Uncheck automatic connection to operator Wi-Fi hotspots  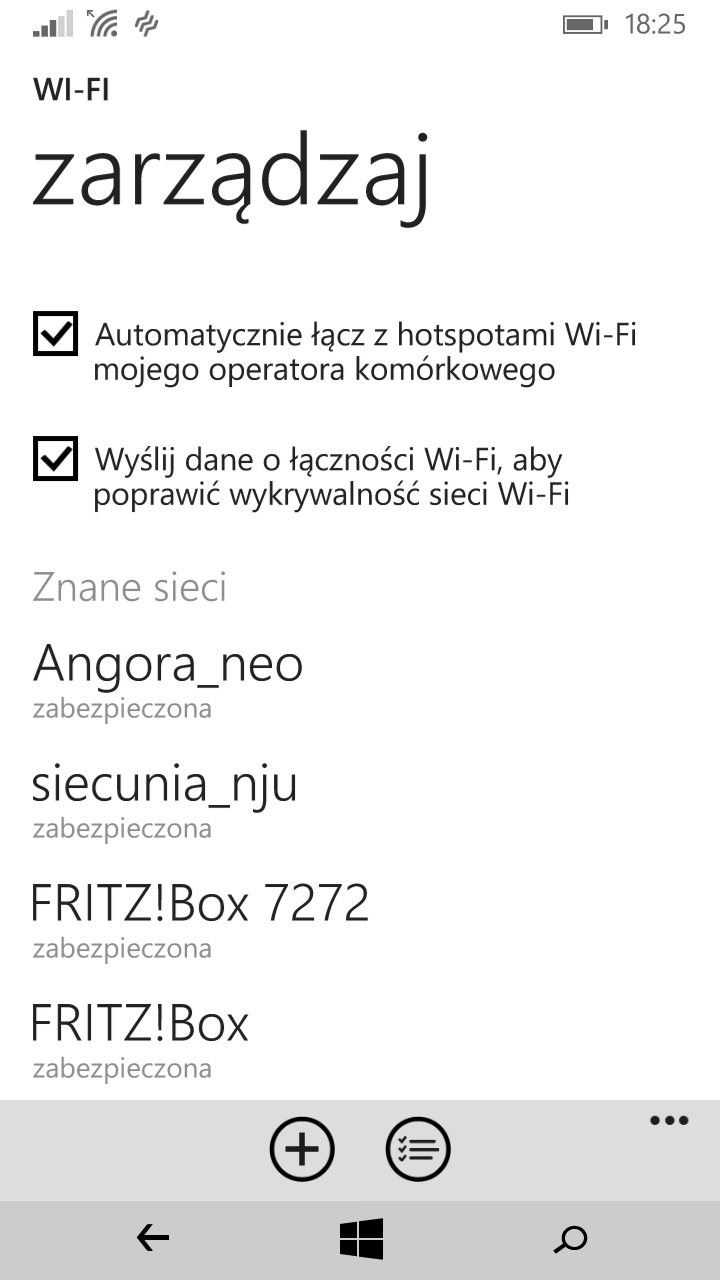[55, 334]
